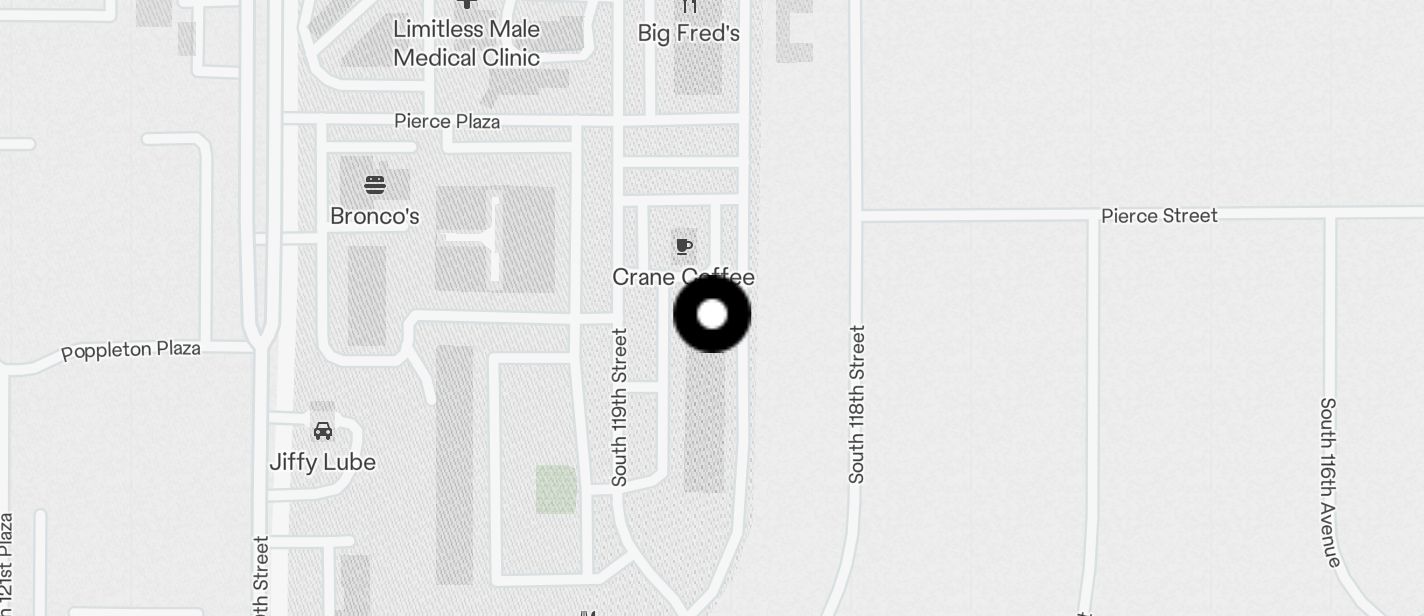Open Limitless Male Medical Clinic marker
The height and width of the screenshot is (616, 1424).
point(466,5)
